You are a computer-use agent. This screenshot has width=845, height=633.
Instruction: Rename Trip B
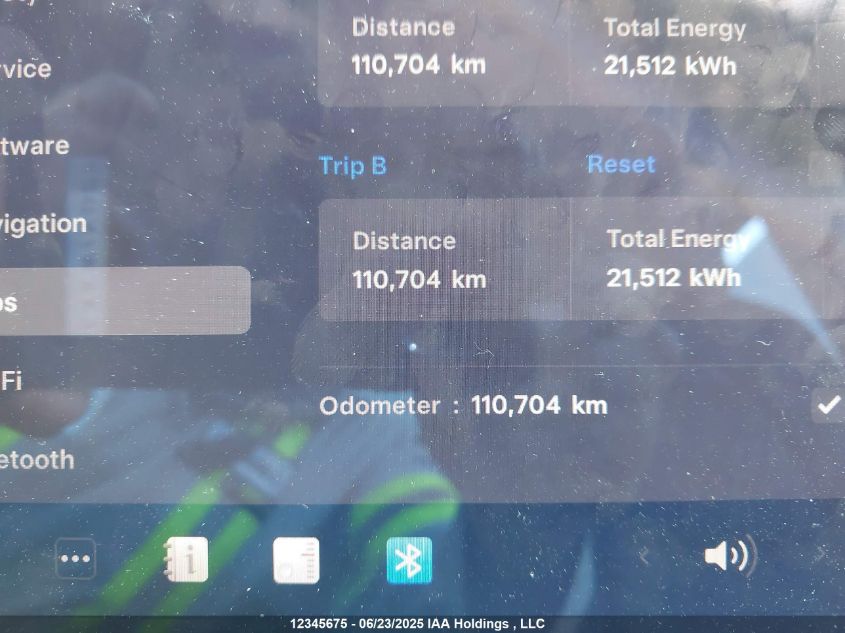(352, 166)
